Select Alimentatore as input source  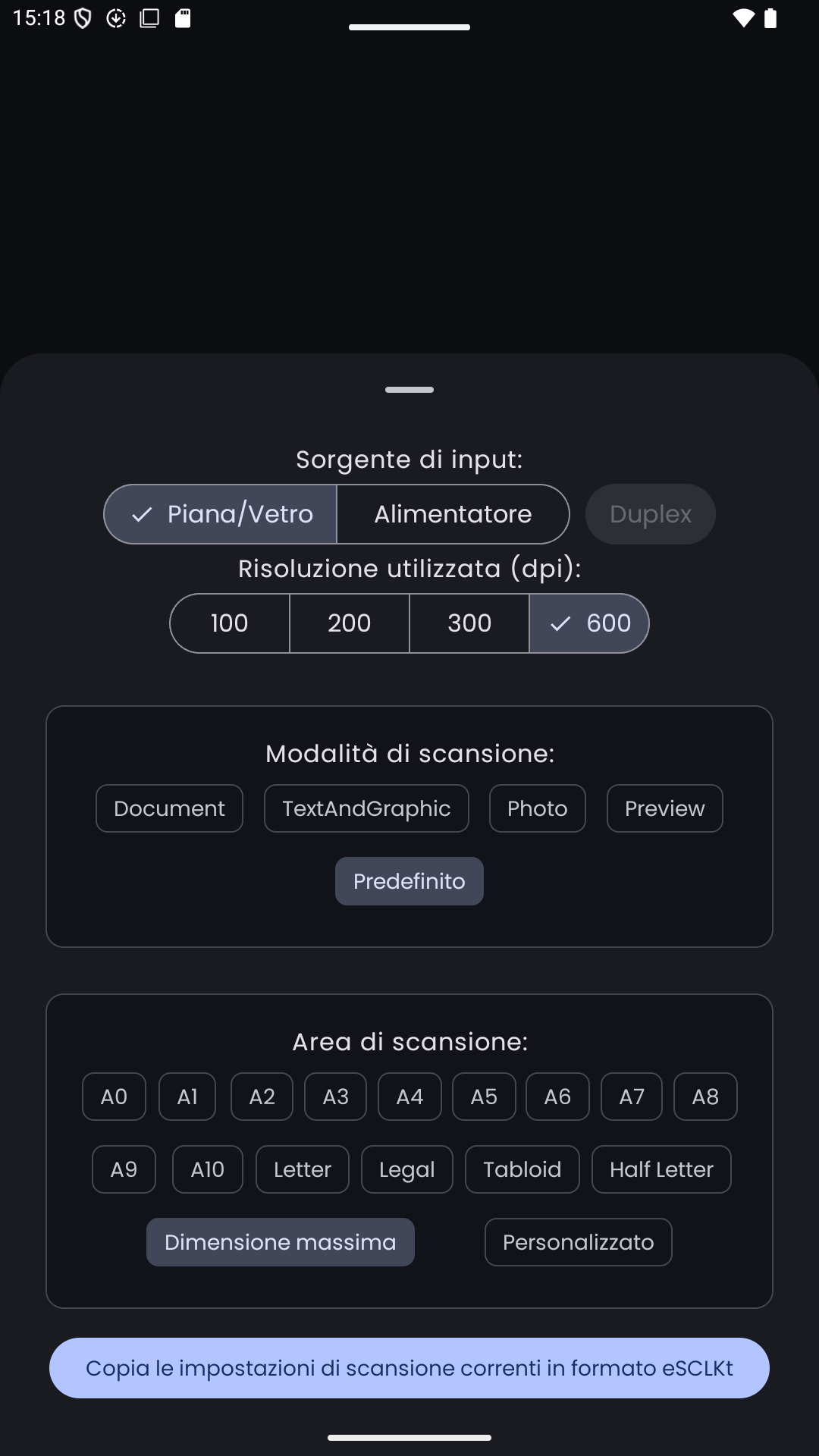[x=453, y=514]
